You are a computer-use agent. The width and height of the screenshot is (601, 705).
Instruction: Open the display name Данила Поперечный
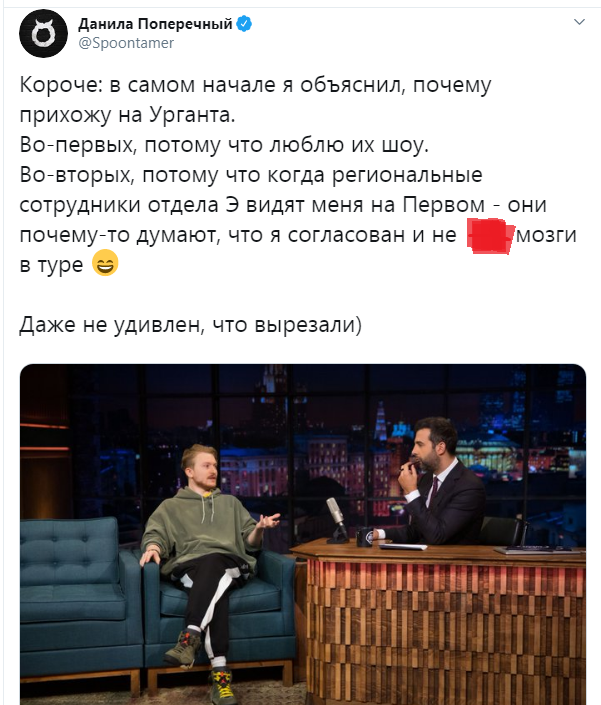[155, 24]
